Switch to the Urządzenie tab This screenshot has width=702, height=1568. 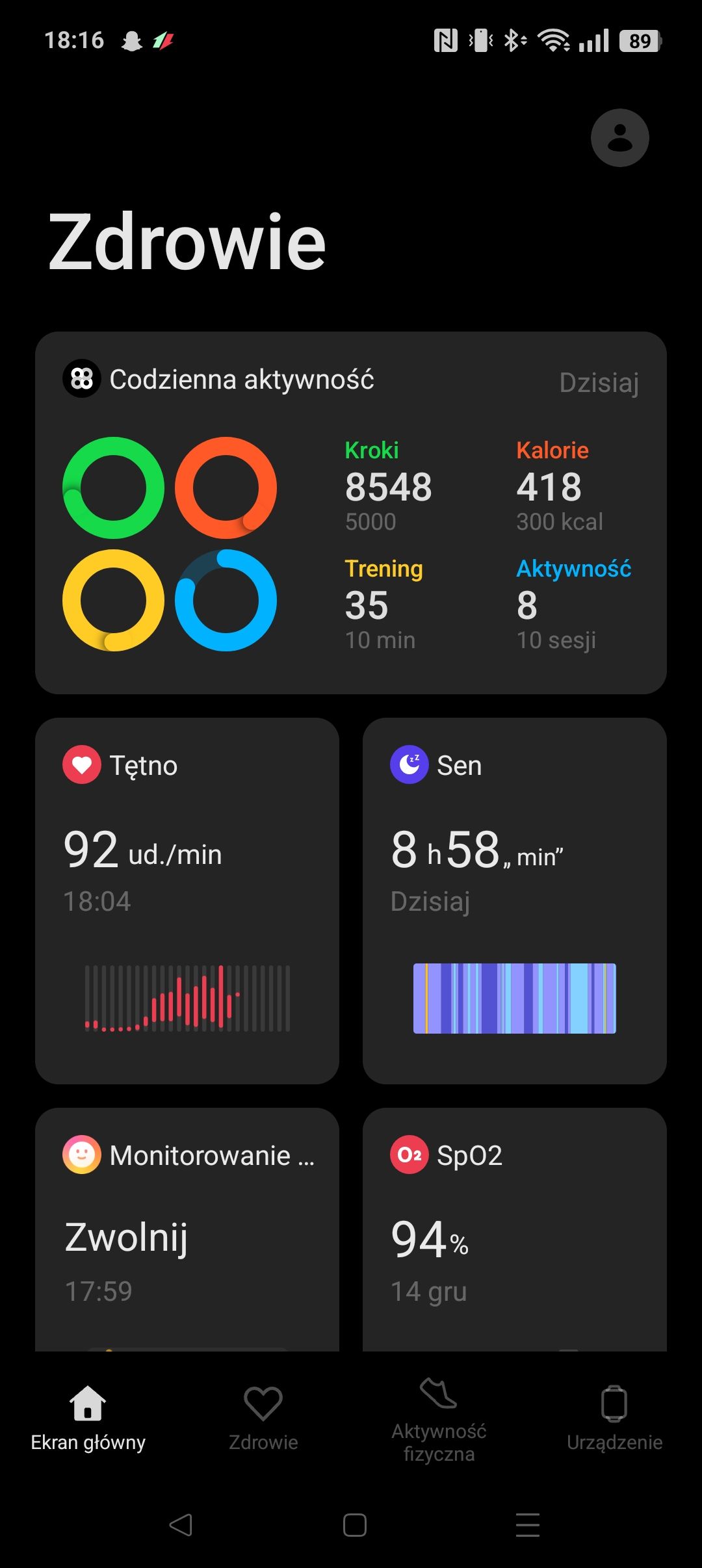click(614, 1417)
